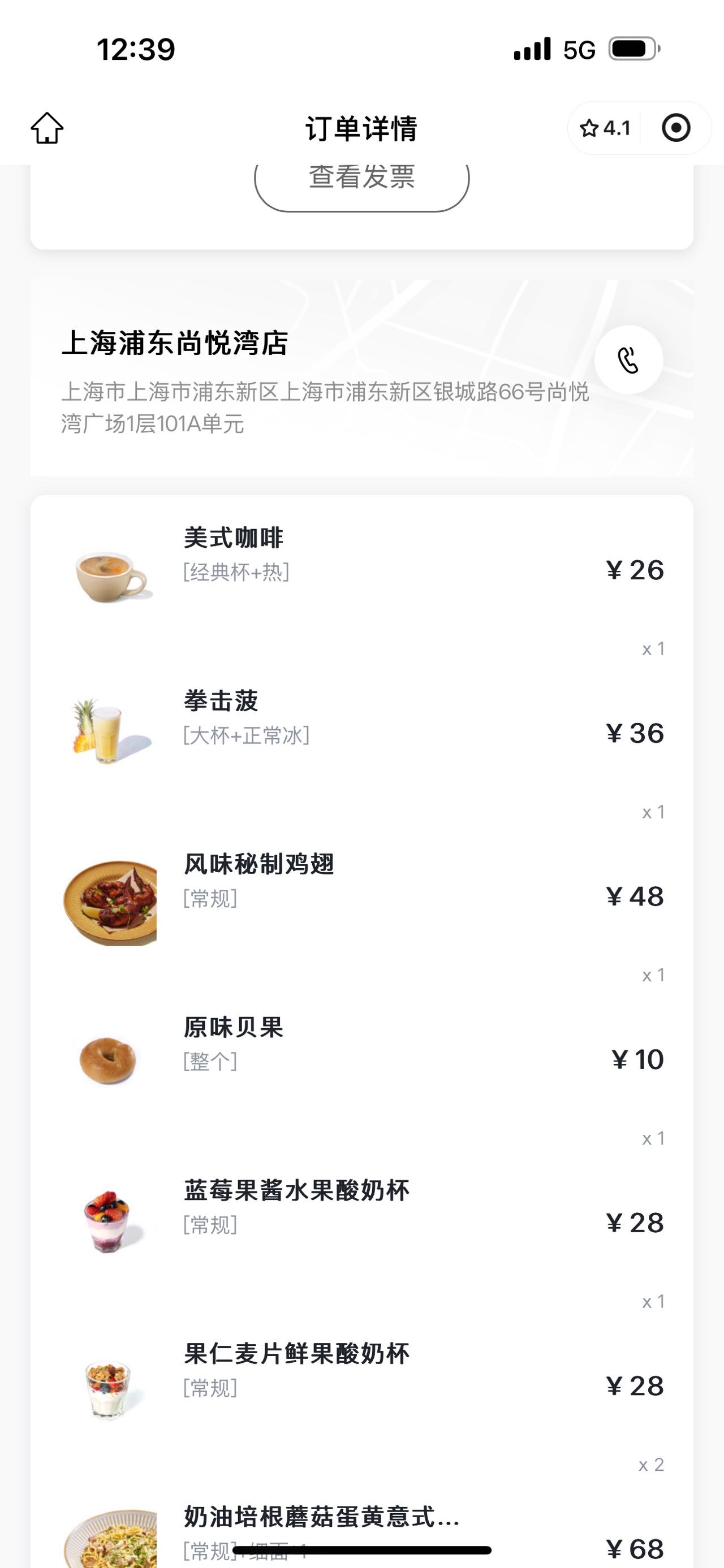Call the 上海浦东尚悦湾店 store

pyautogui.click(x=628, y=359)
